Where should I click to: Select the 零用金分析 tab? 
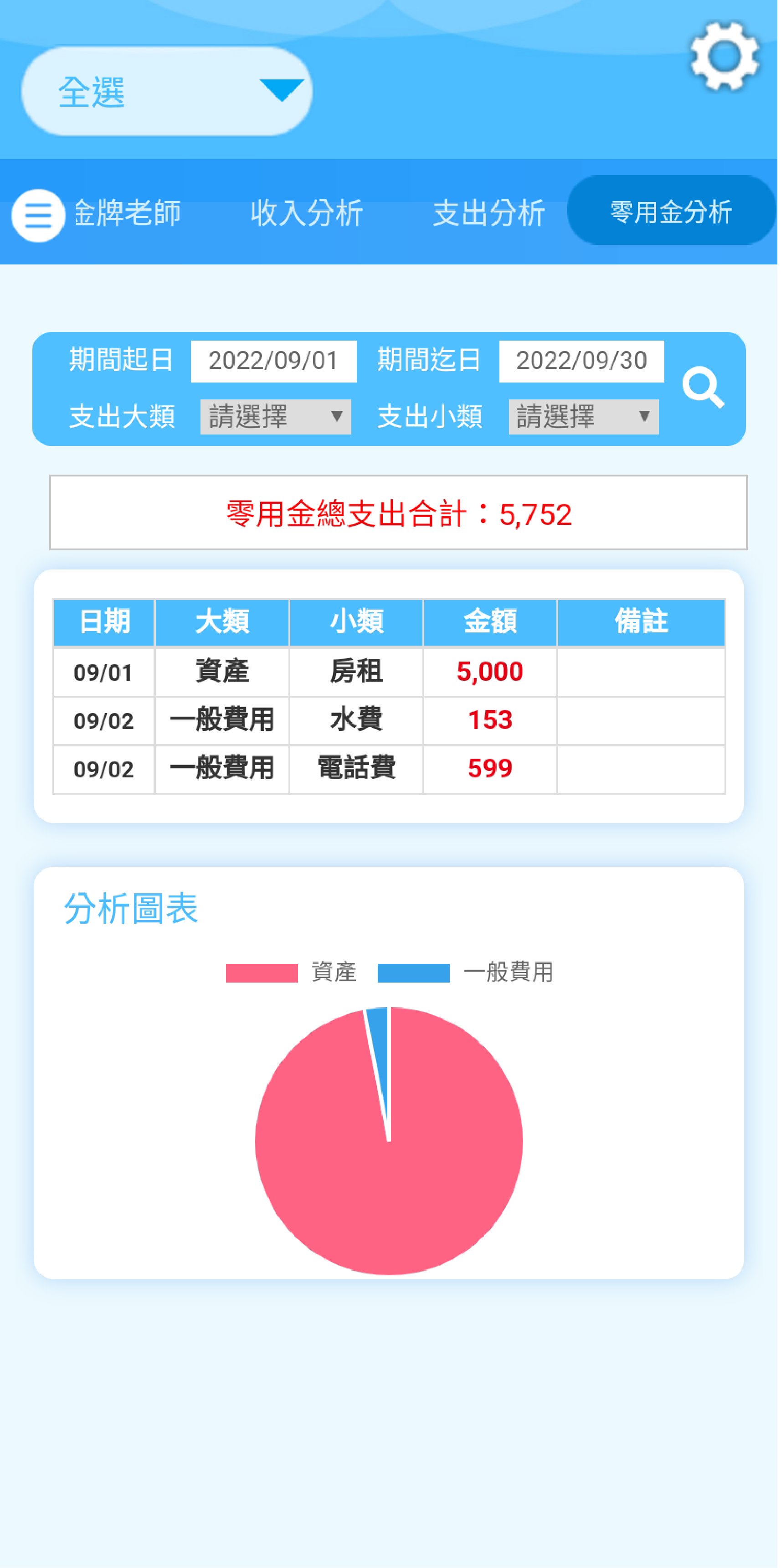[x=673, y=212]
